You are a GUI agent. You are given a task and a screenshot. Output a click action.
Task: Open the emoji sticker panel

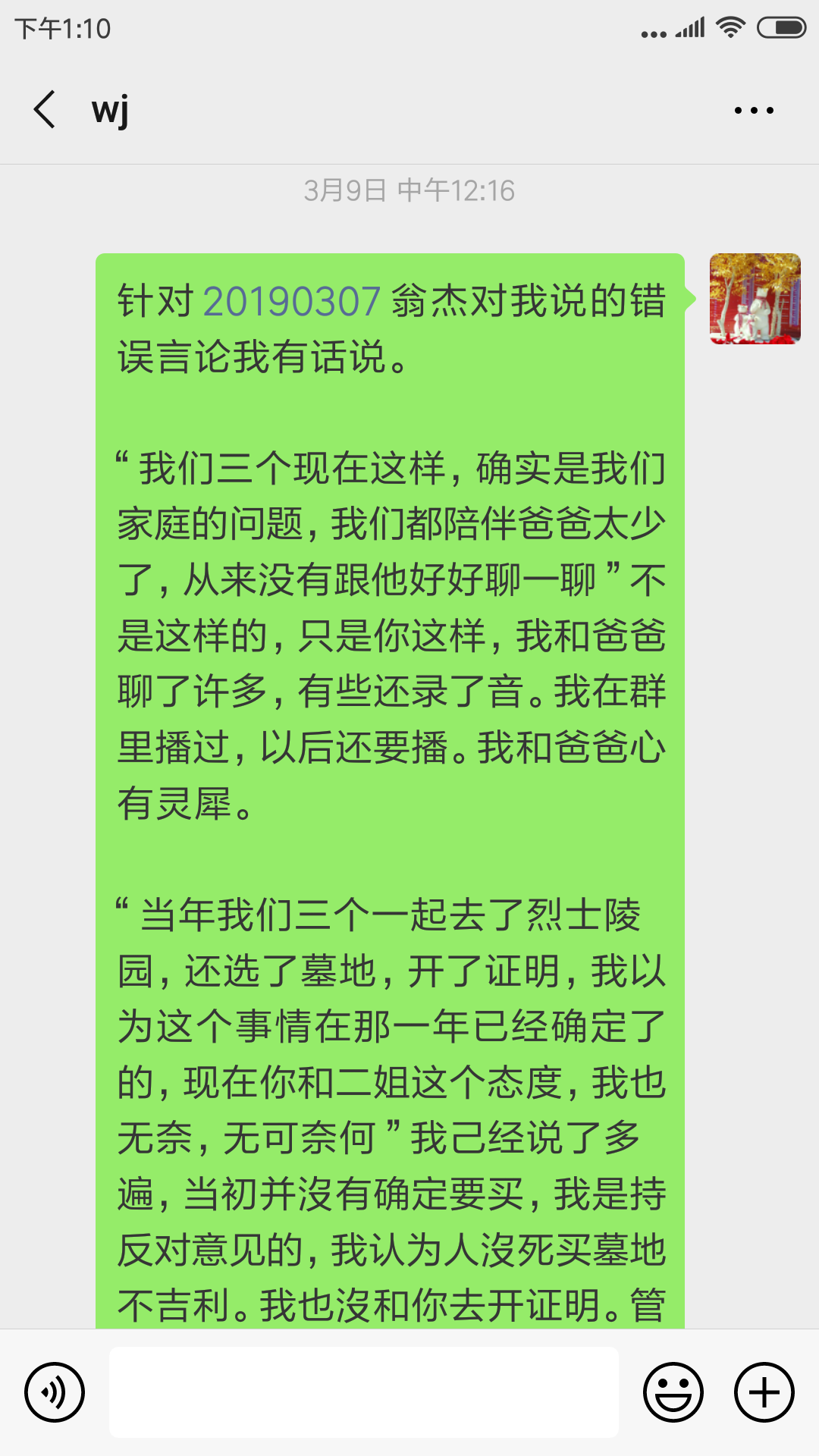coord(673,1392)
